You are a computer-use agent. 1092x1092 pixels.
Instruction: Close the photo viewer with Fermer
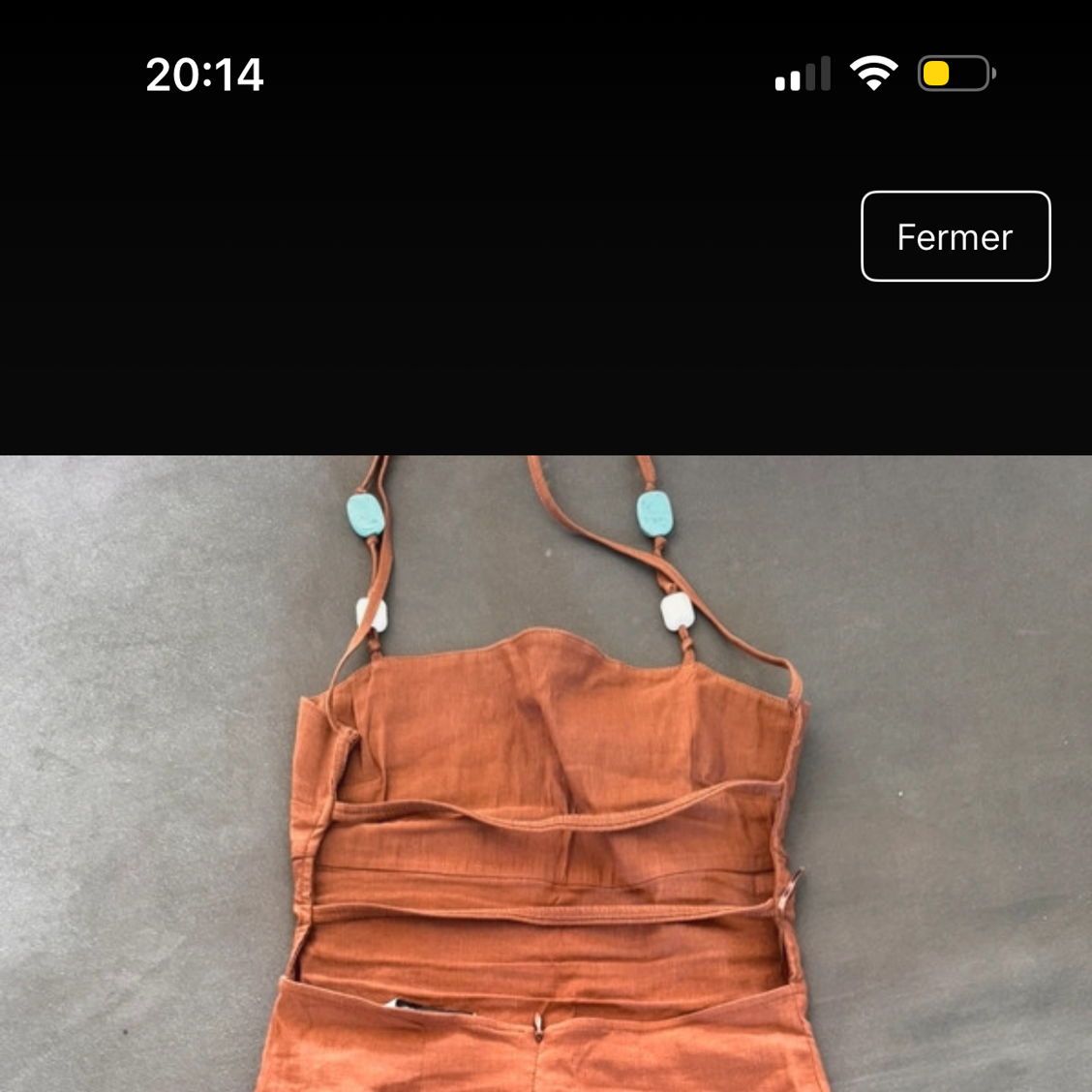pos(955,236)
